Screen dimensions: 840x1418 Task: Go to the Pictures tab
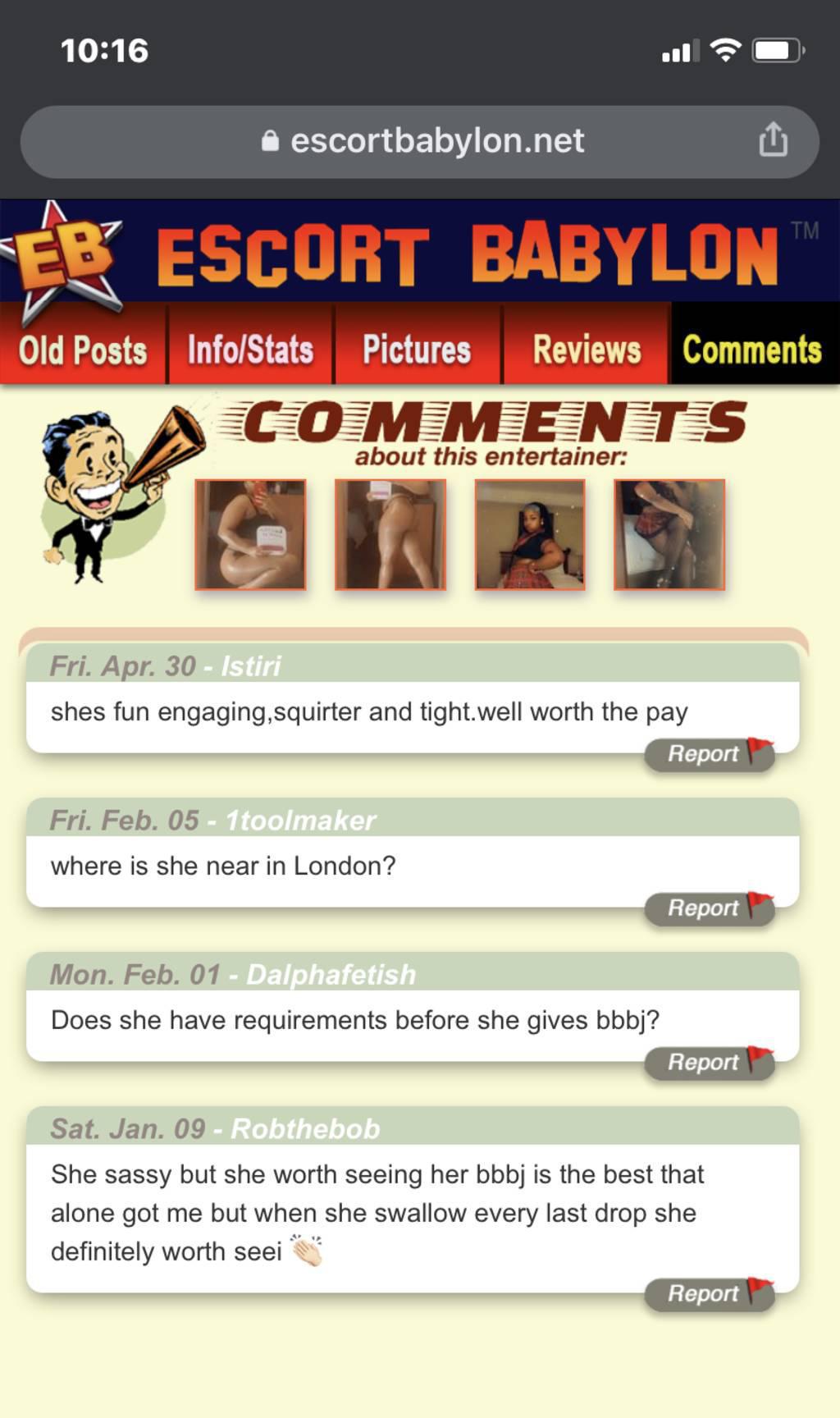coord(417,350)
